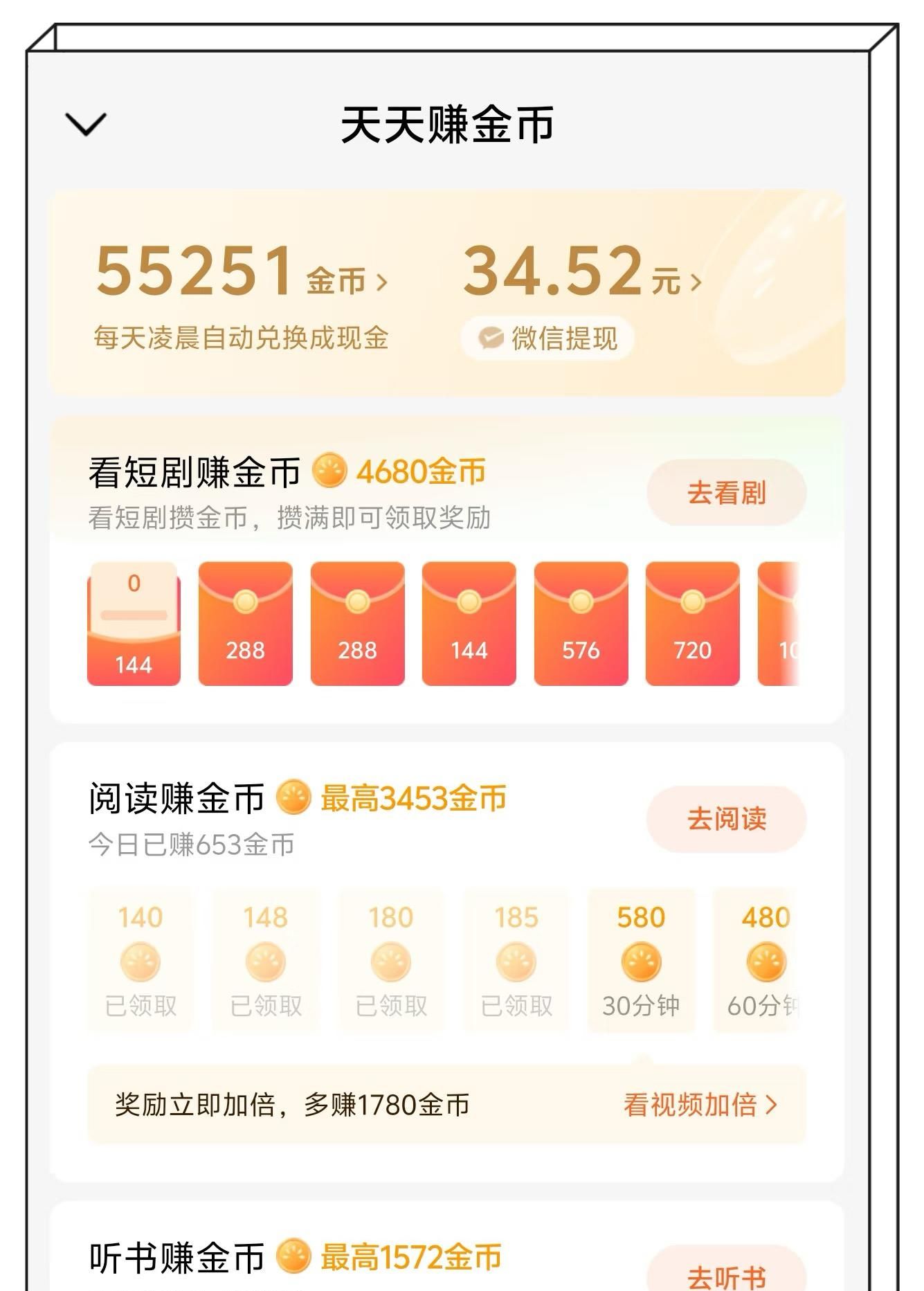Open the red packet labeled 720
This screenshot has width=924, height=1291.
(x=692, y=624)
